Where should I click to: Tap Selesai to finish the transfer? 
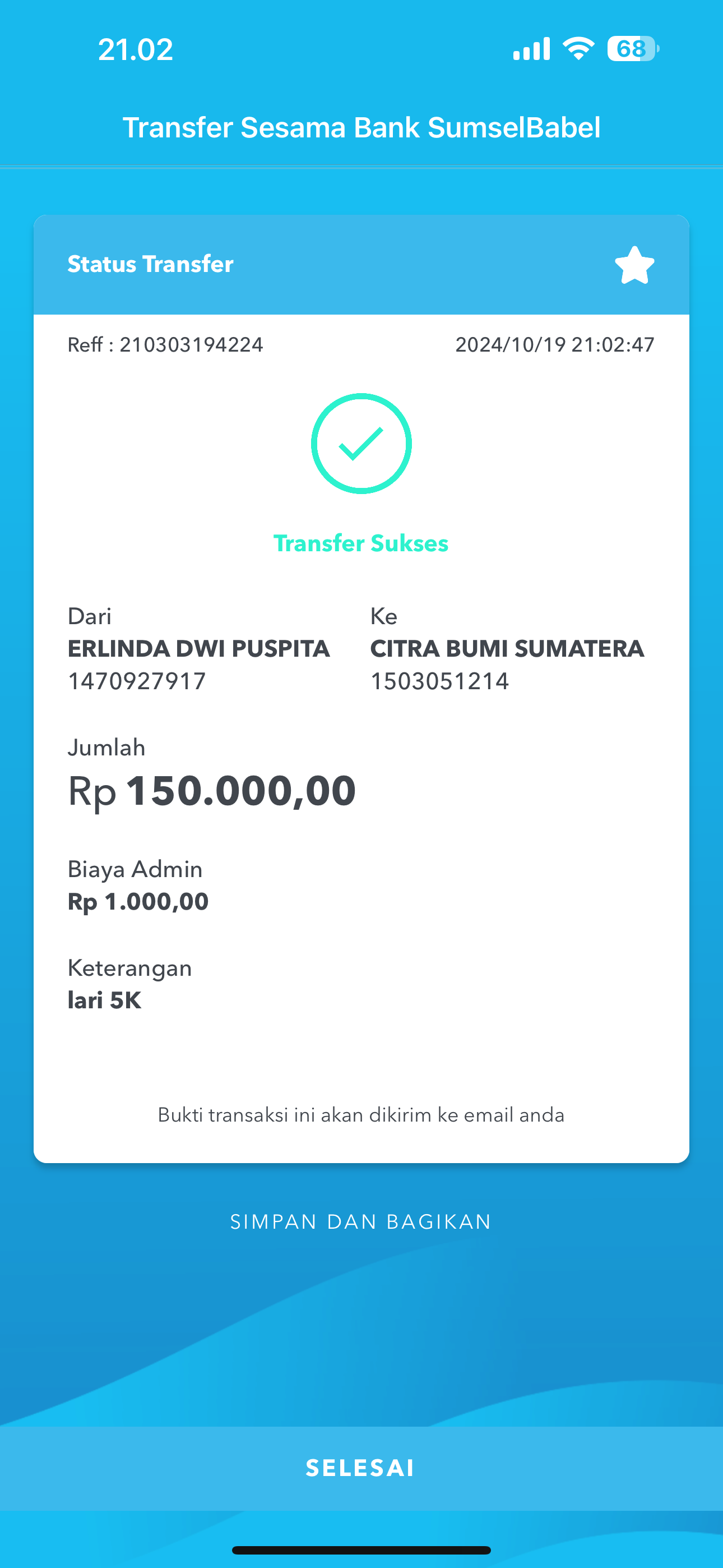361,1468
